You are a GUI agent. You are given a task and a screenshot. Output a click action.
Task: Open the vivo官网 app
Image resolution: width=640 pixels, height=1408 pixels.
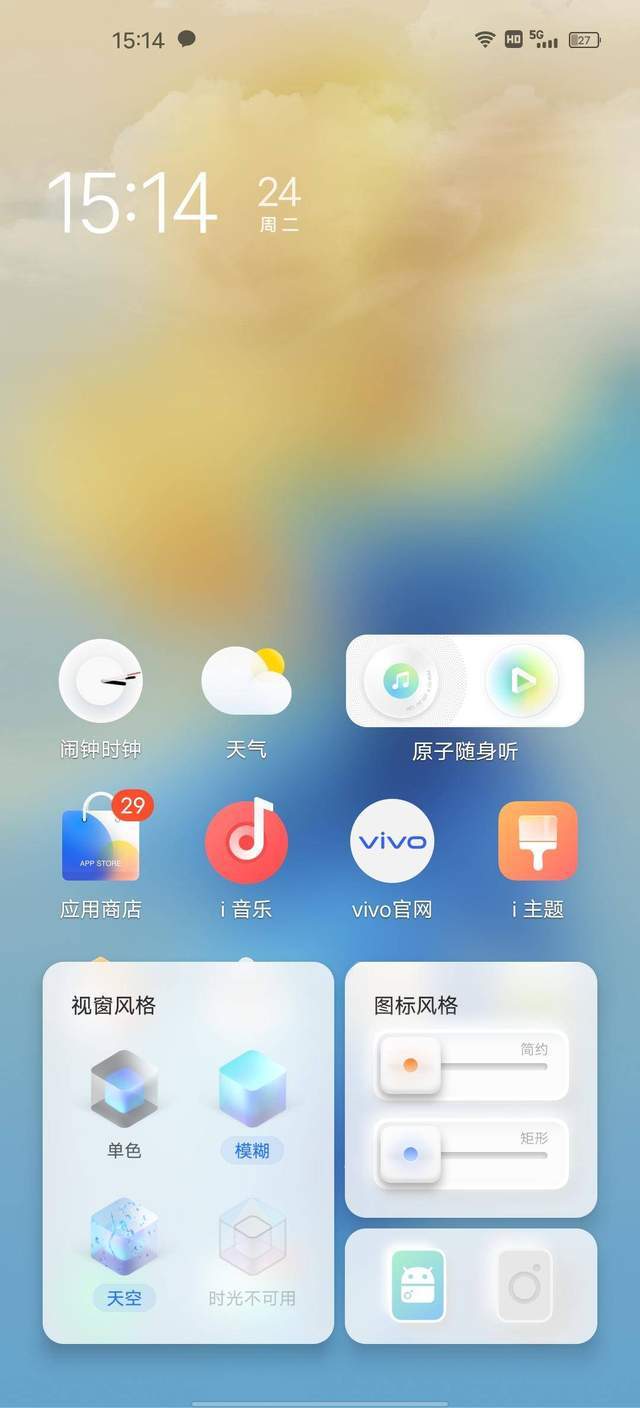(392, 843)
